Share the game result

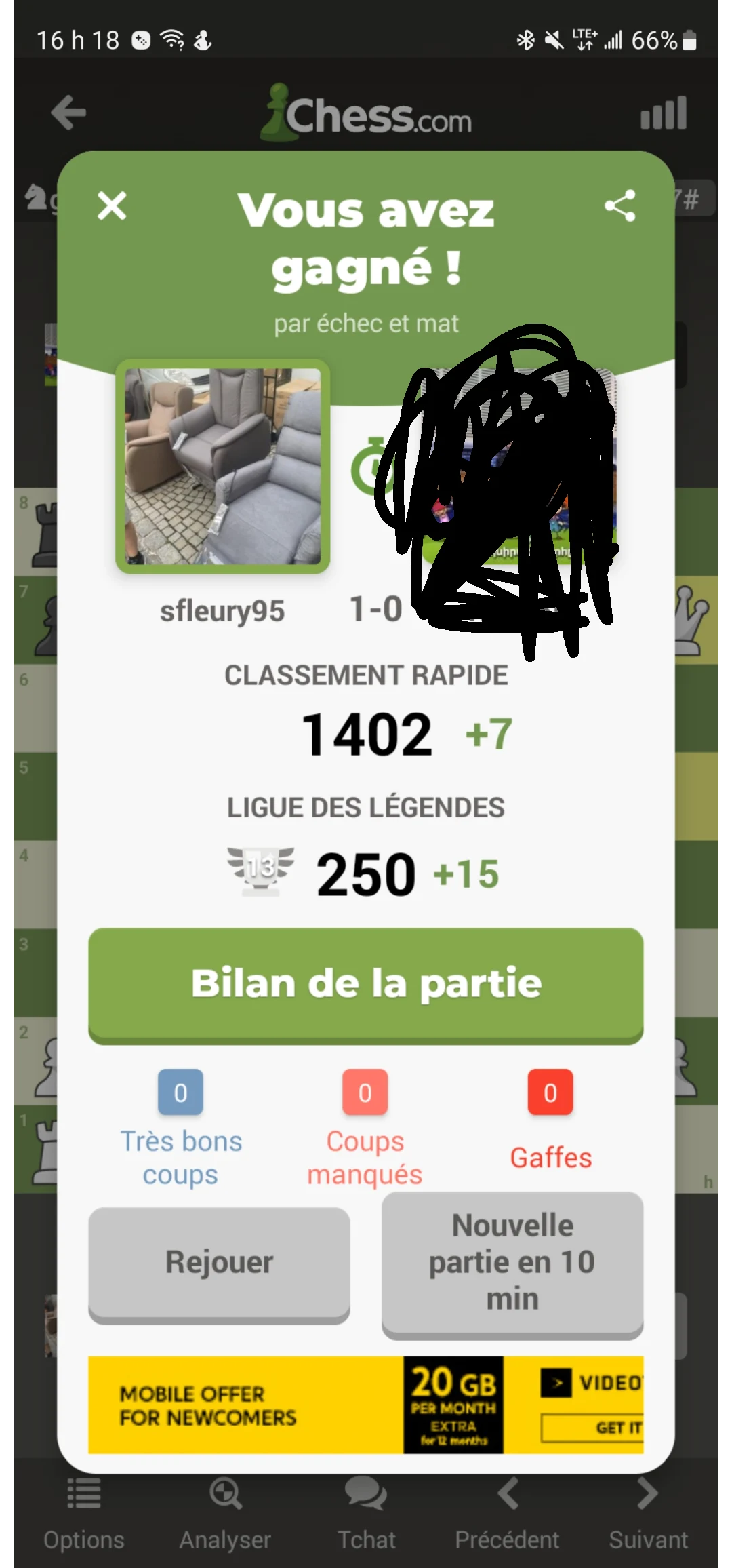point(619,205)
